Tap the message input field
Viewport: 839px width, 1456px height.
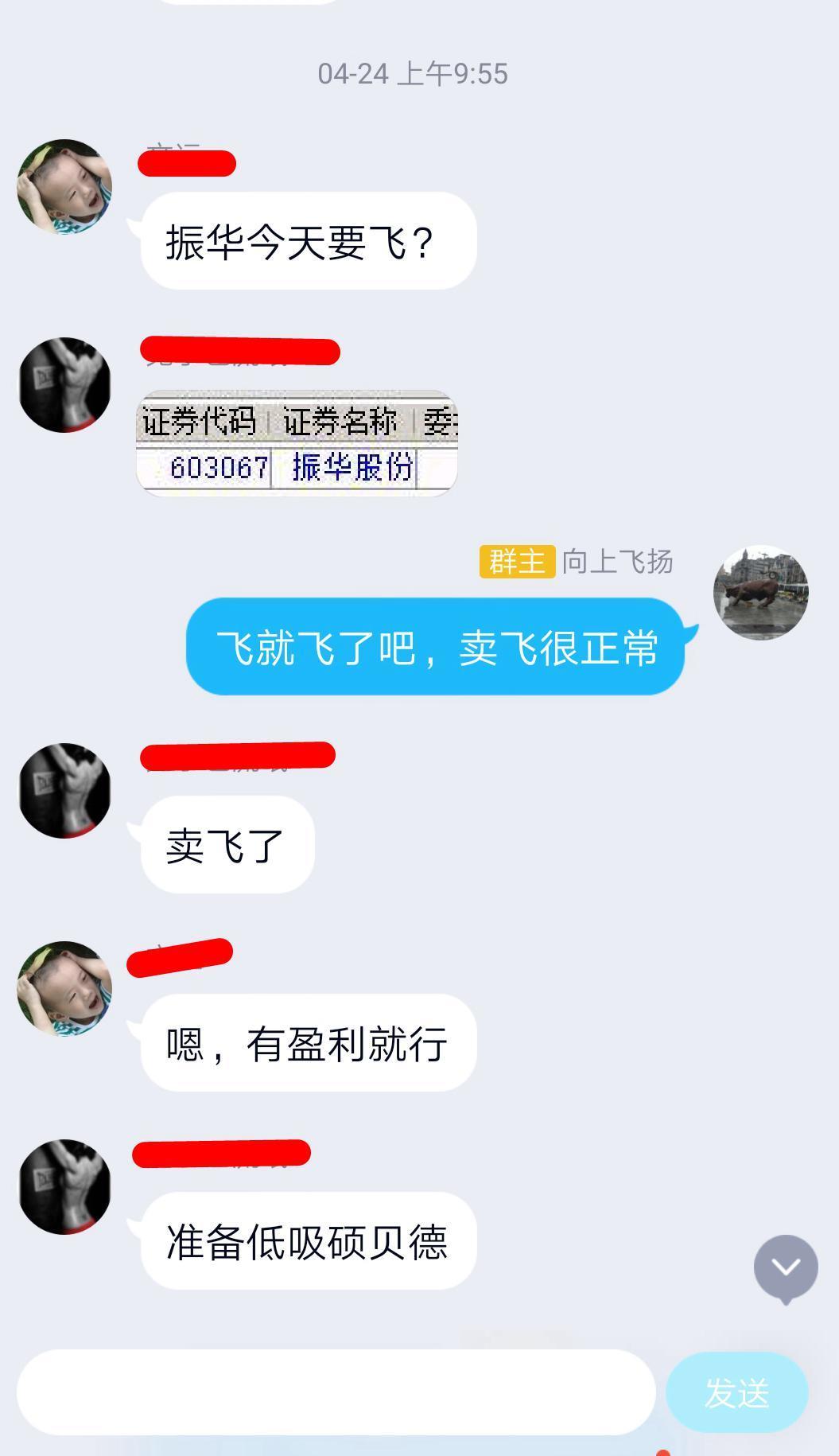pyautogui.click(x=336, y=1392)
